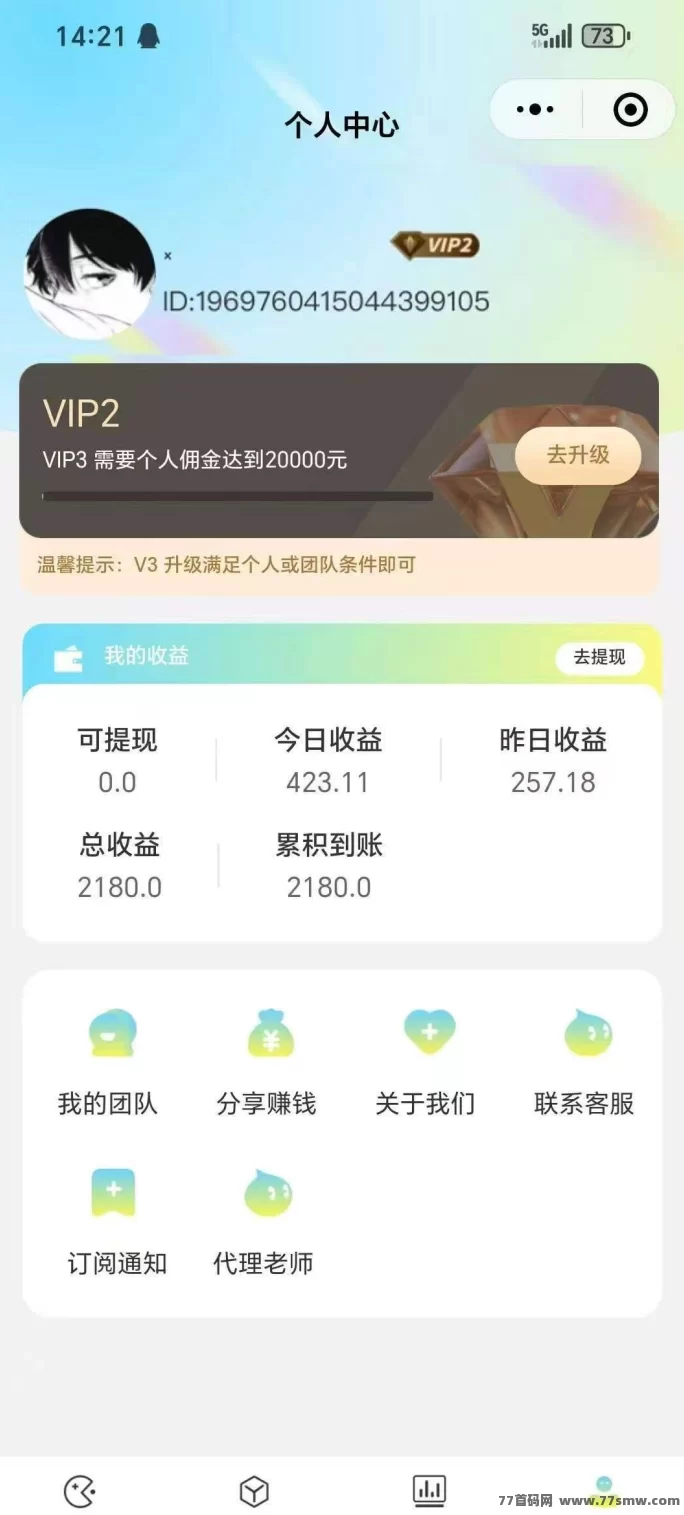Switch to the bar chart icon tab

(x=429, y=1491)
